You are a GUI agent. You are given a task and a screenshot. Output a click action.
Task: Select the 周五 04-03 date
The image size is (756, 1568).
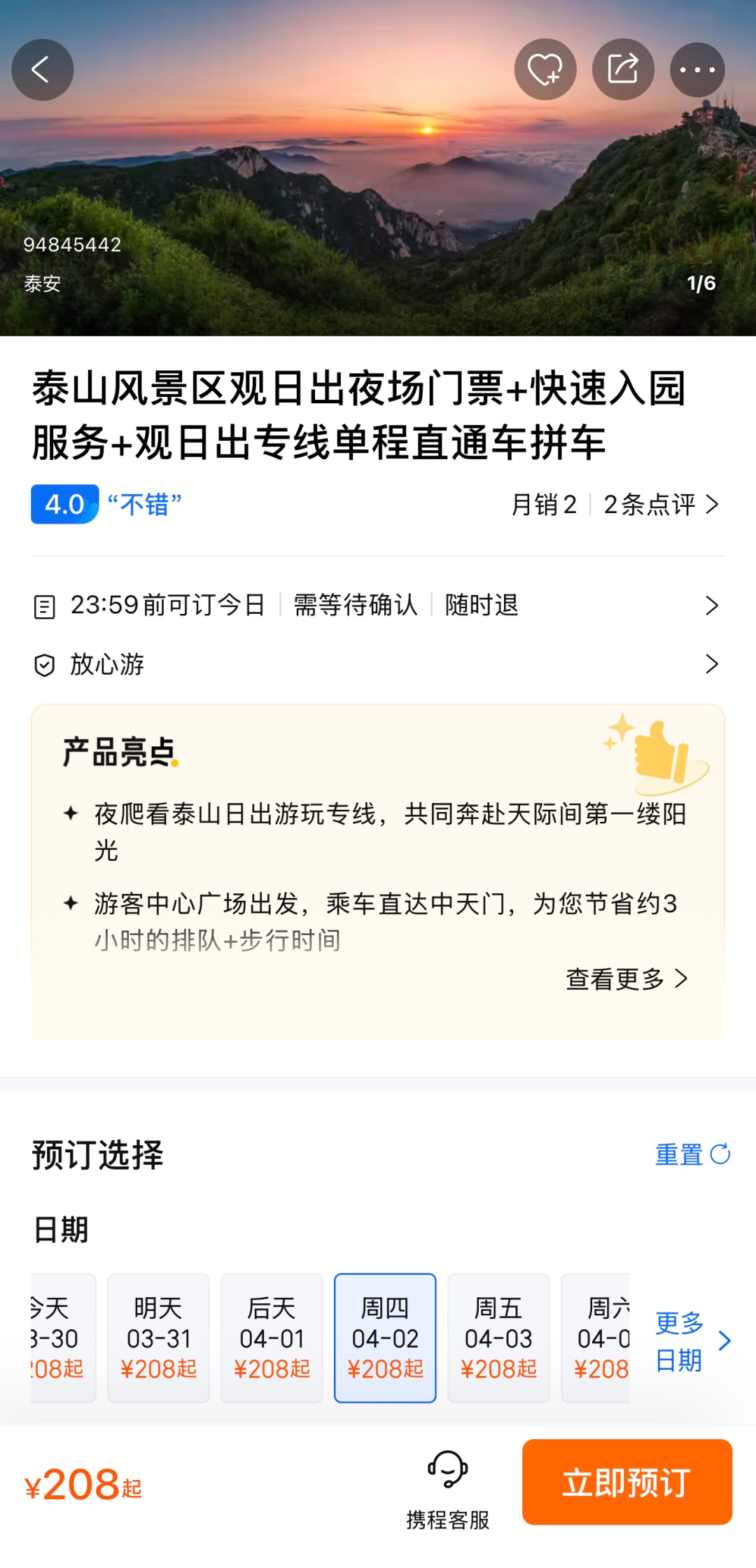[x=498, y=1338]
